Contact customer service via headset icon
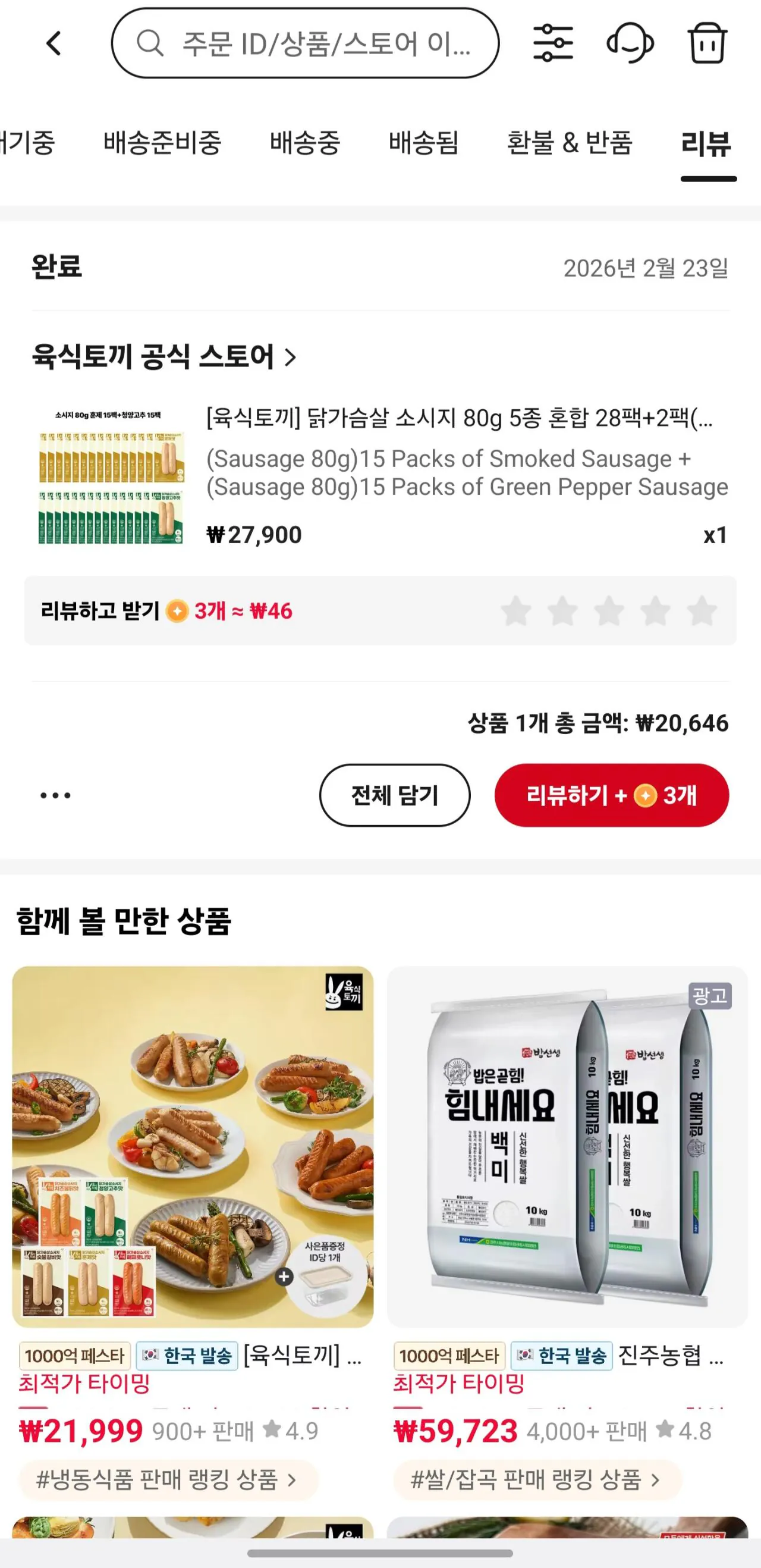 coord(630,43)
